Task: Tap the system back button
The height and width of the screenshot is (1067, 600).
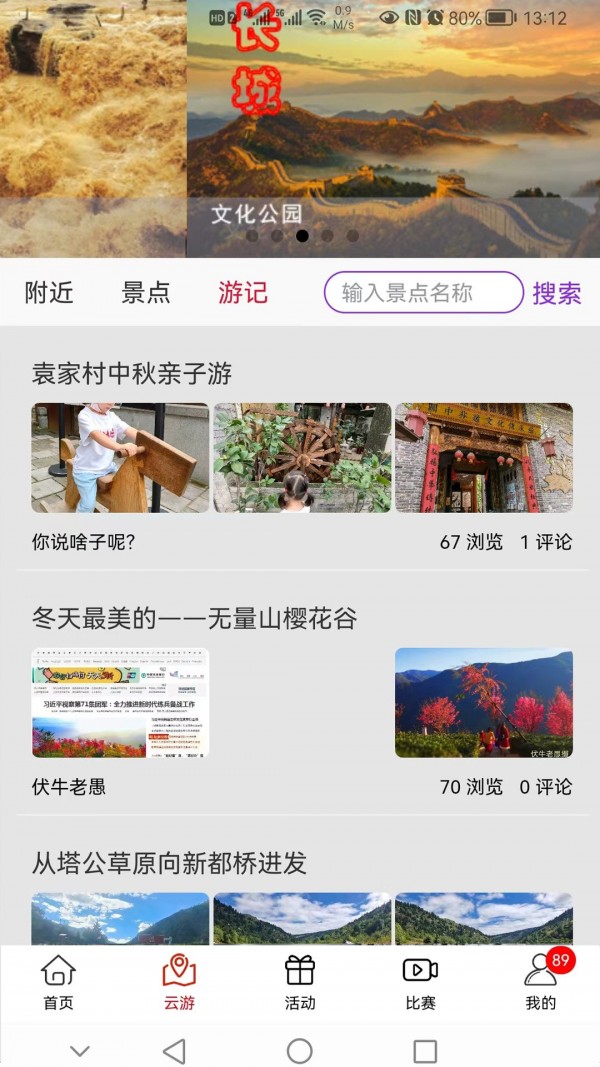Action: (x=174, y=1050)
